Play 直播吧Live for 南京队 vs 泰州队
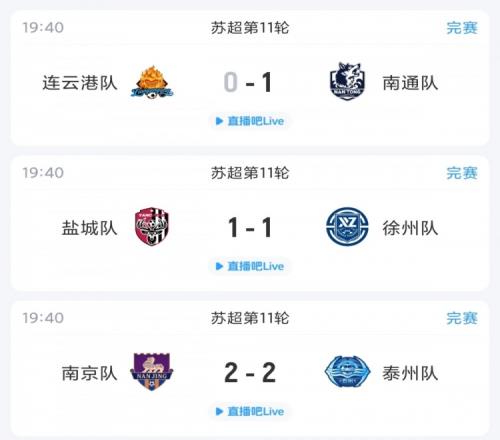This screenshot has width=500, height=440. pos(250,411)
